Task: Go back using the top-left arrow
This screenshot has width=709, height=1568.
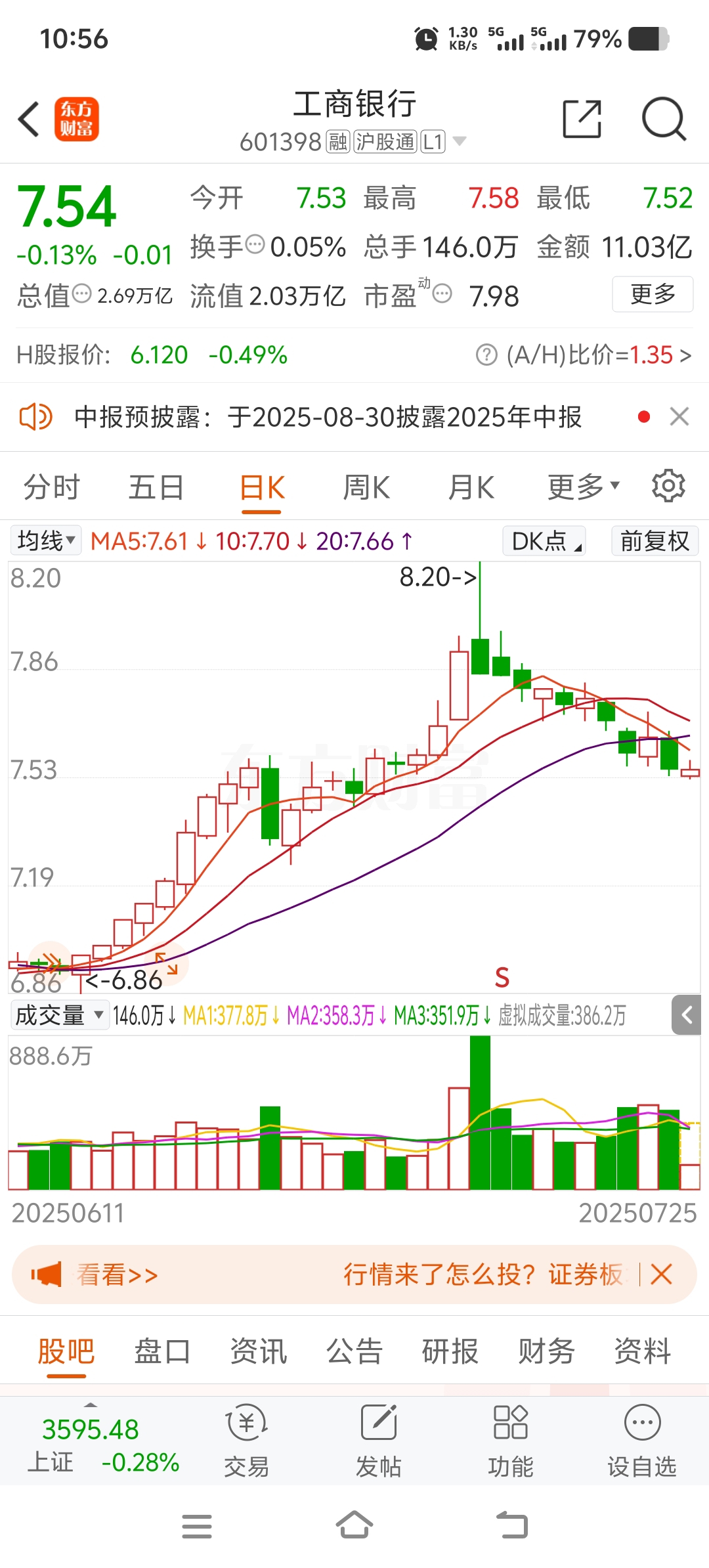Action: [29, 119]
